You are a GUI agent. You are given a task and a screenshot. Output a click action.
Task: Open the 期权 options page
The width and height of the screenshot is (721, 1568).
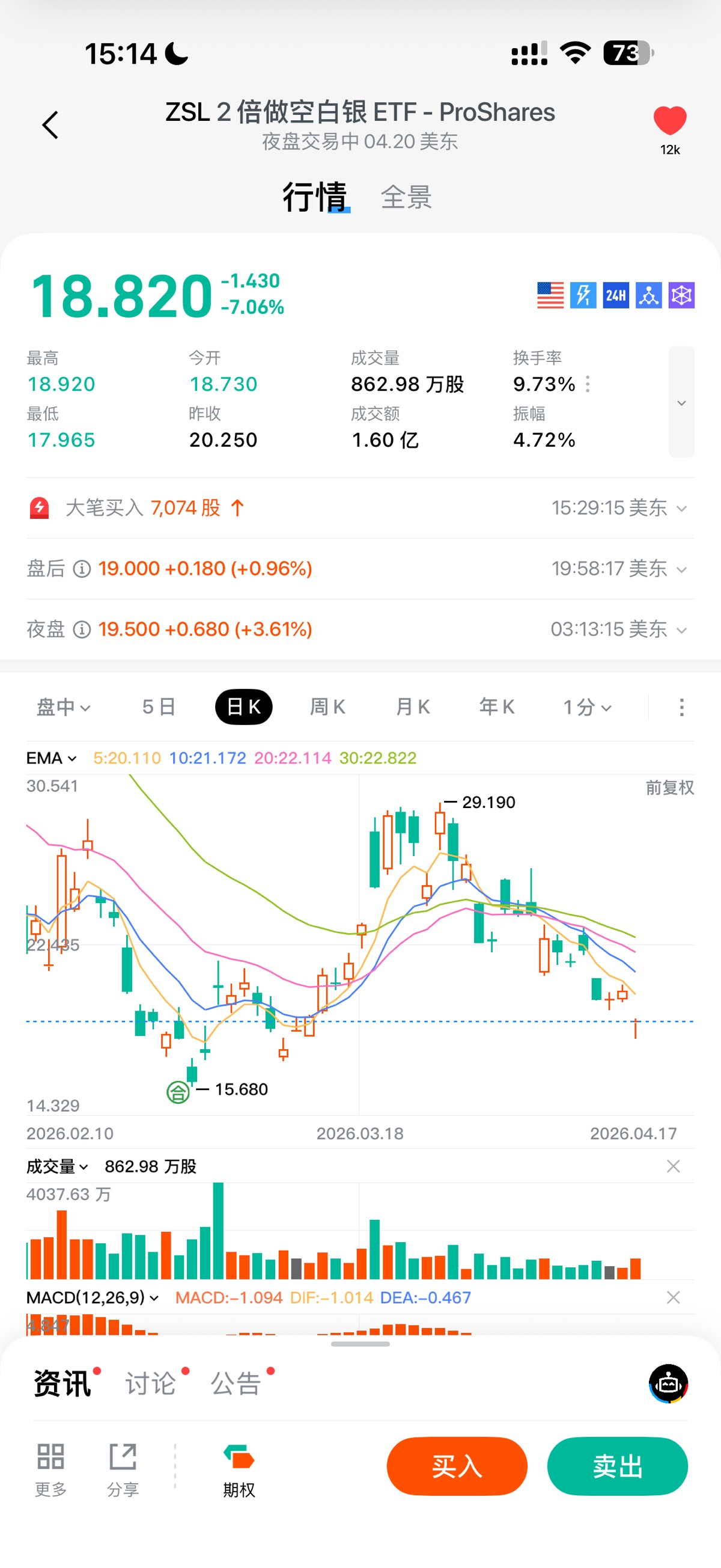click(239, 1469)
